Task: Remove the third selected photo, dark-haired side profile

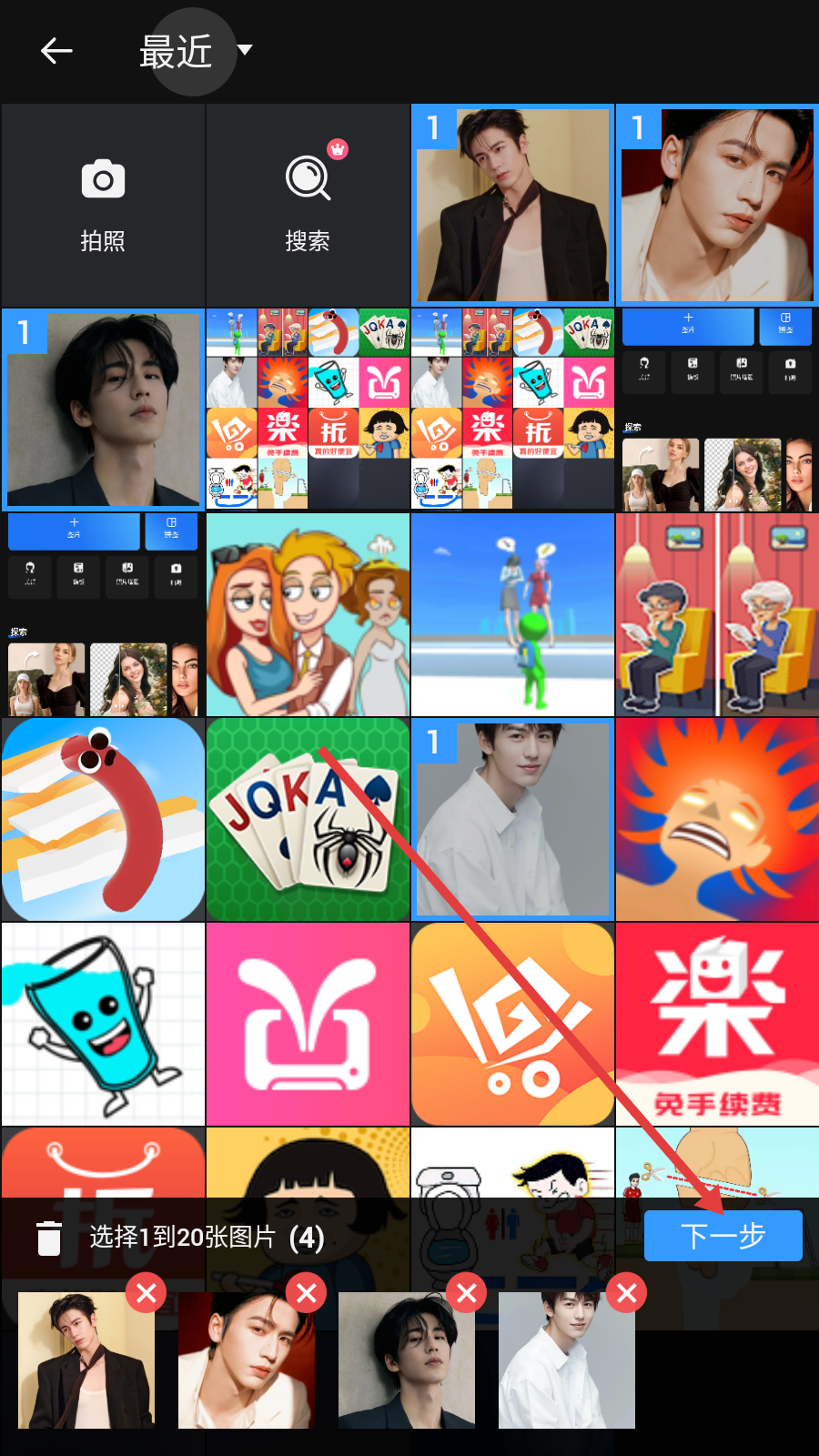Action: pyautogui.click(x=467, y=1292)
